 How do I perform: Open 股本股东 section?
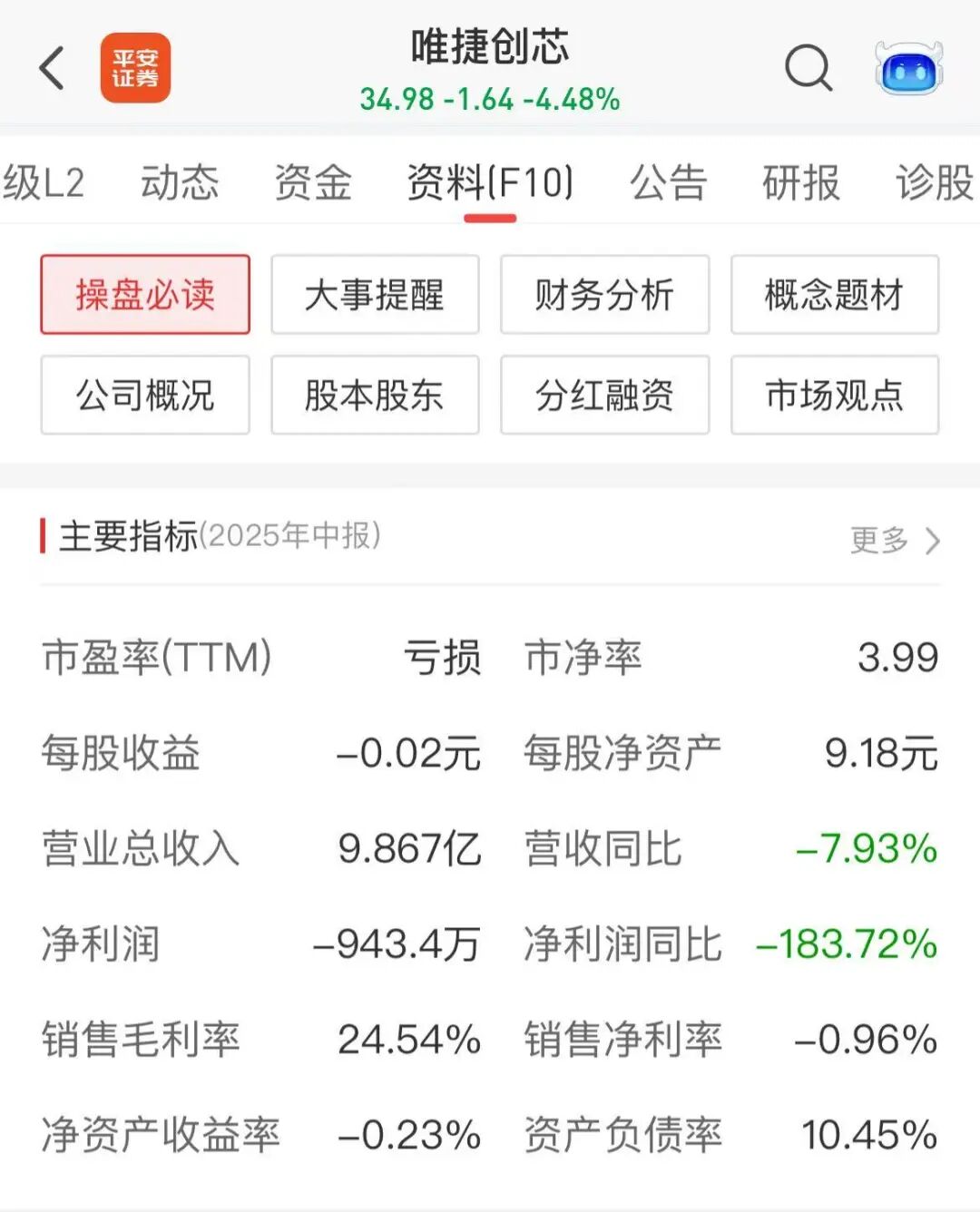coord(375,396)
